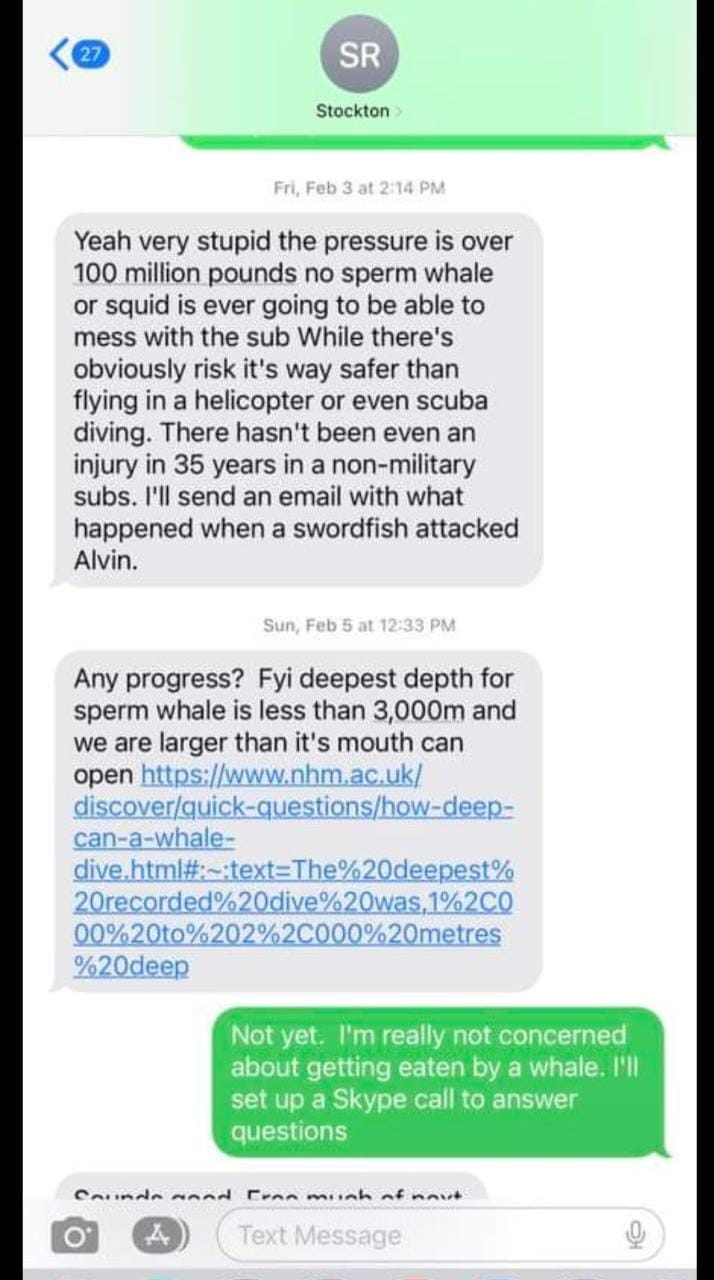The width and height of the screenshot is (714, 1280).
Task: Open the nhm.ac.uk whale dive link
Action: 292,869
